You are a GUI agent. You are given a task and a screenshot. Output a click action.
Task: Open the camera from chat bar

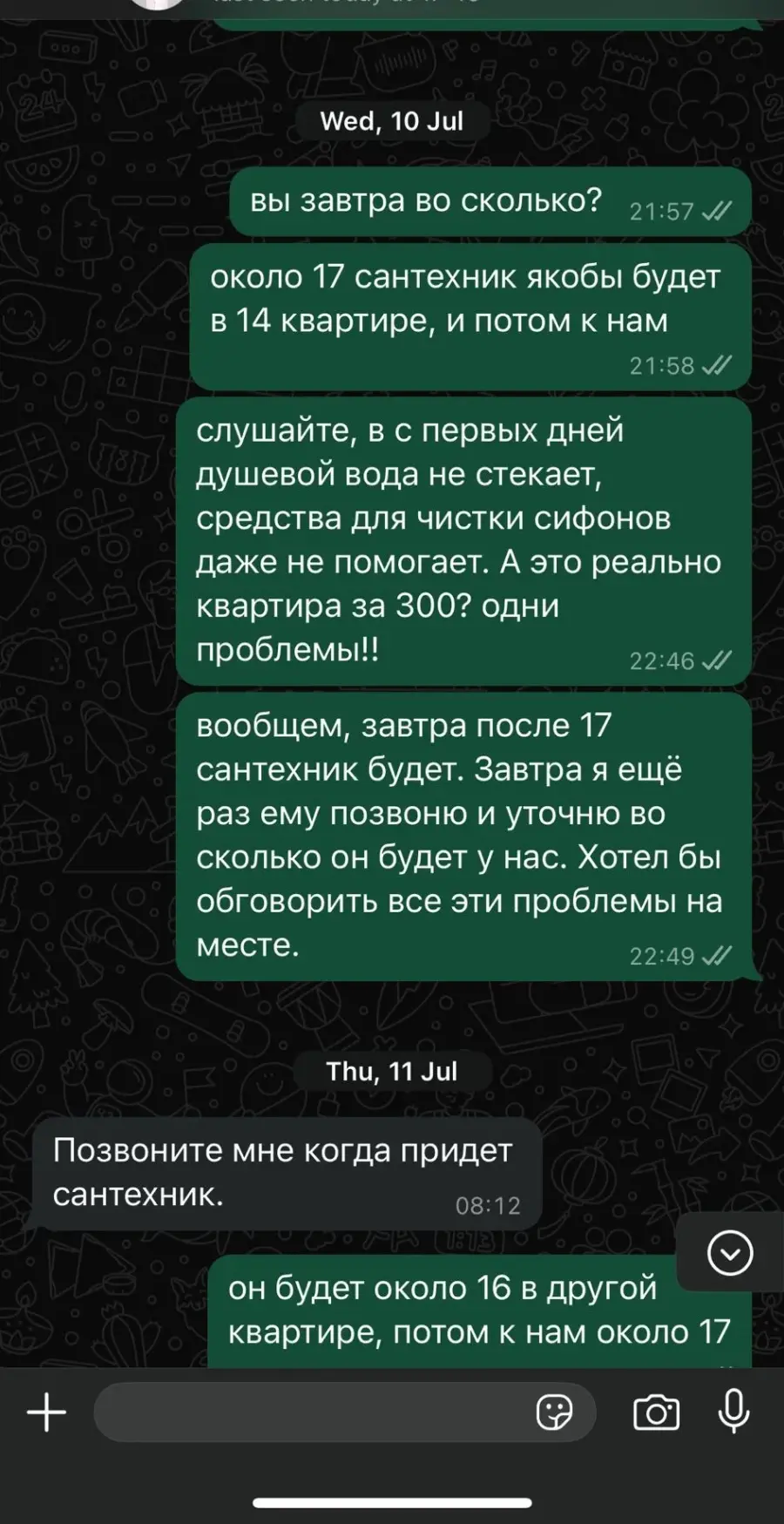point(656,1412)
